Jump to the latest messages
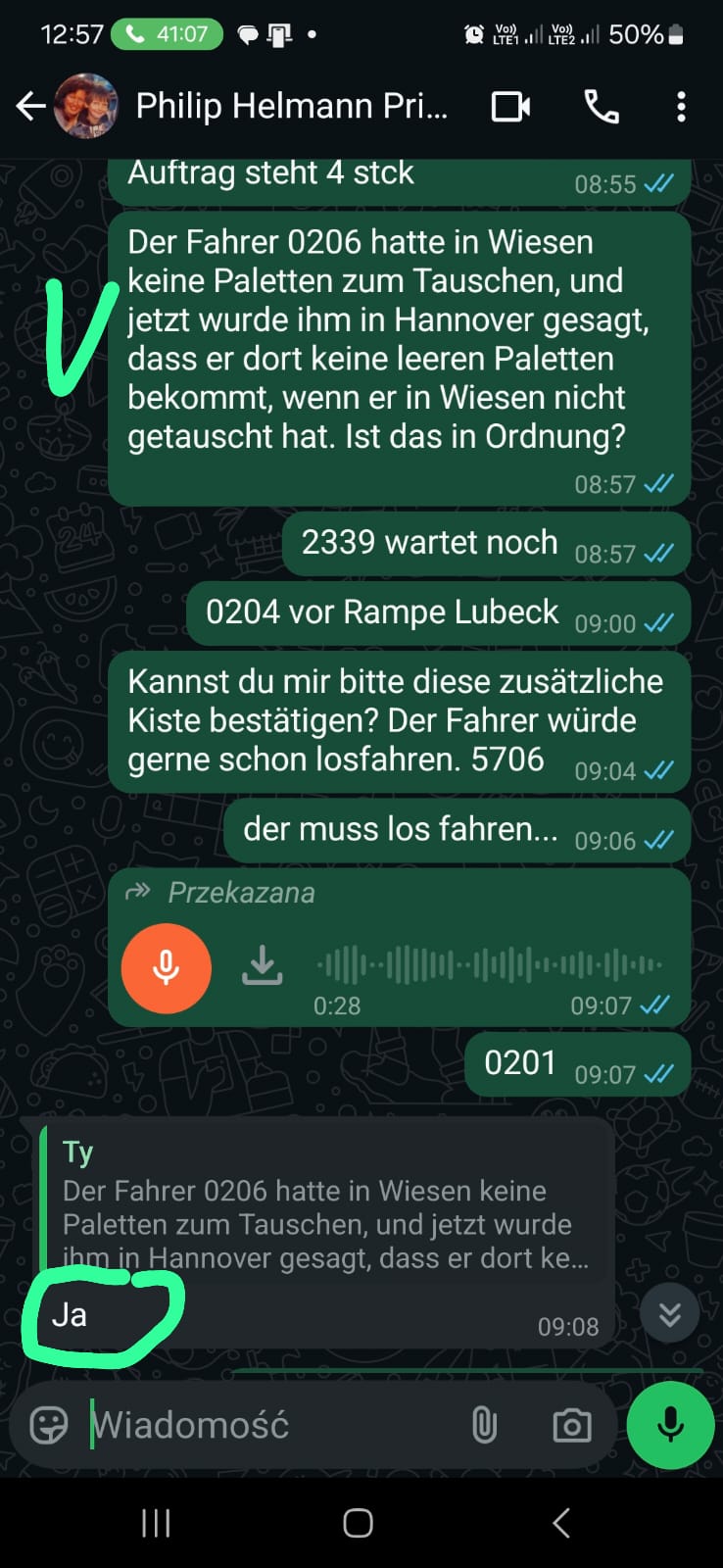This screenshot has height=1568, width=723. pos(669,1313)
